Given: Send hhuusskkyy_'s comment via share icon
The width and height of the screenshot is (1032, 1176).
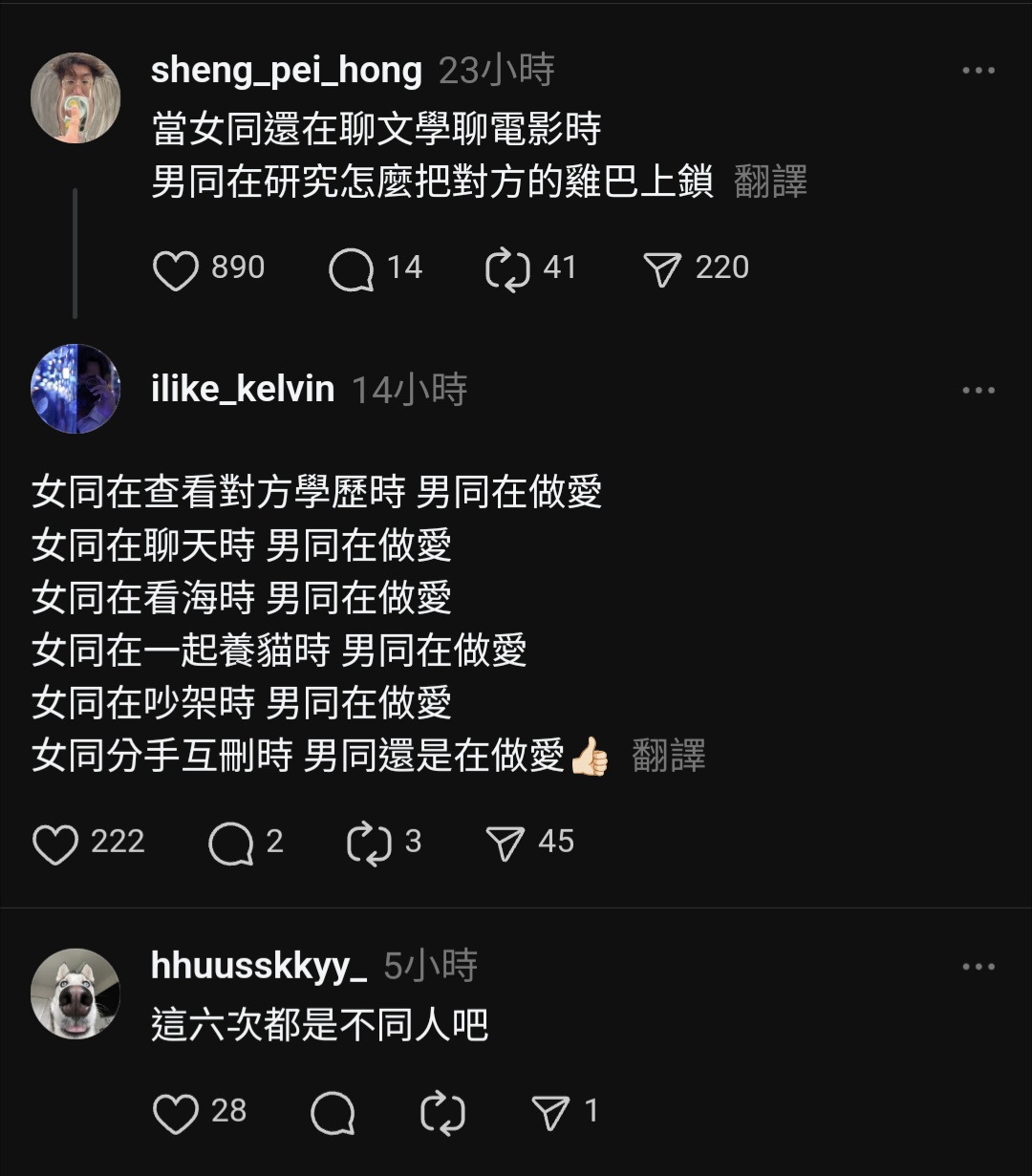Looking at the screenshot, I should [550, 1113].
